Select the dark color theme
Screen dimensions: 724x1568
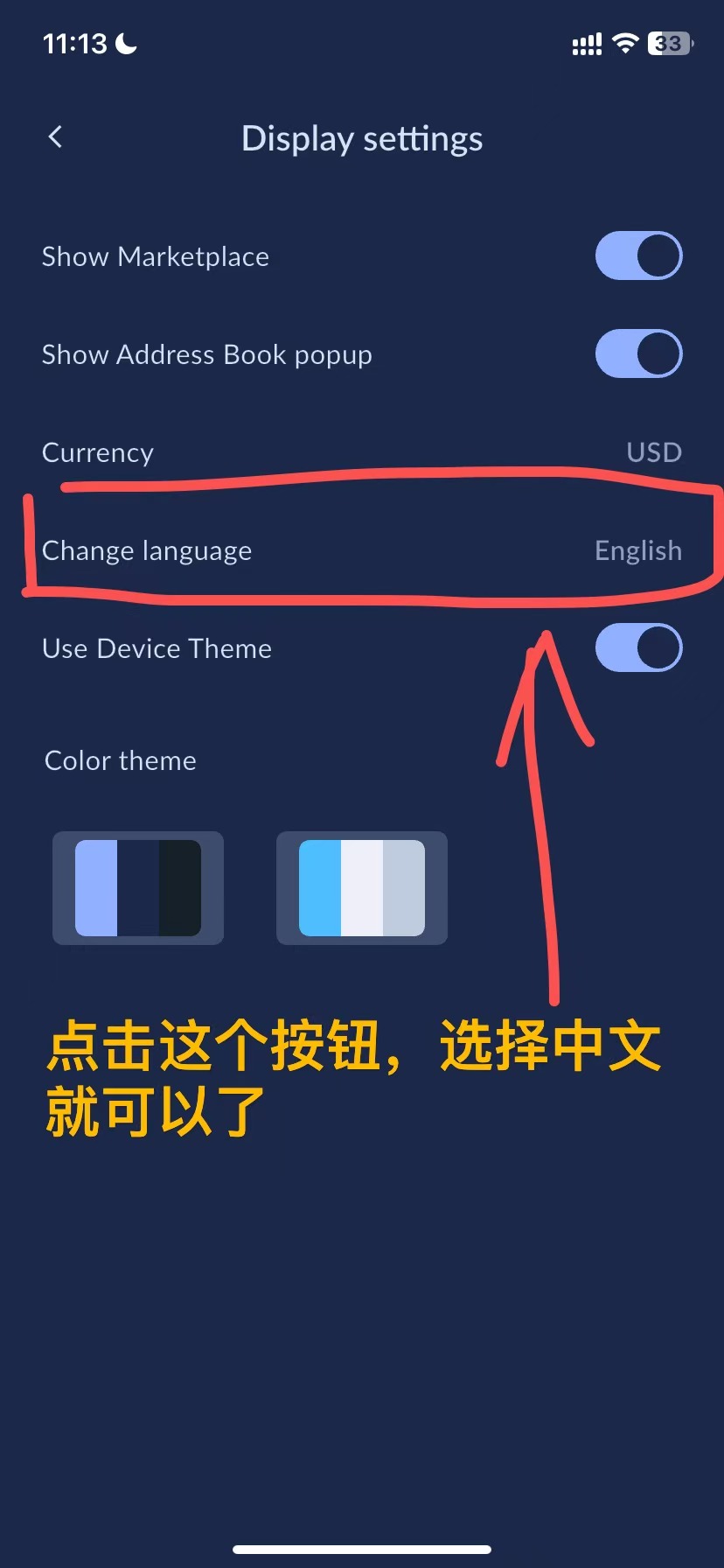pos(138,887)
